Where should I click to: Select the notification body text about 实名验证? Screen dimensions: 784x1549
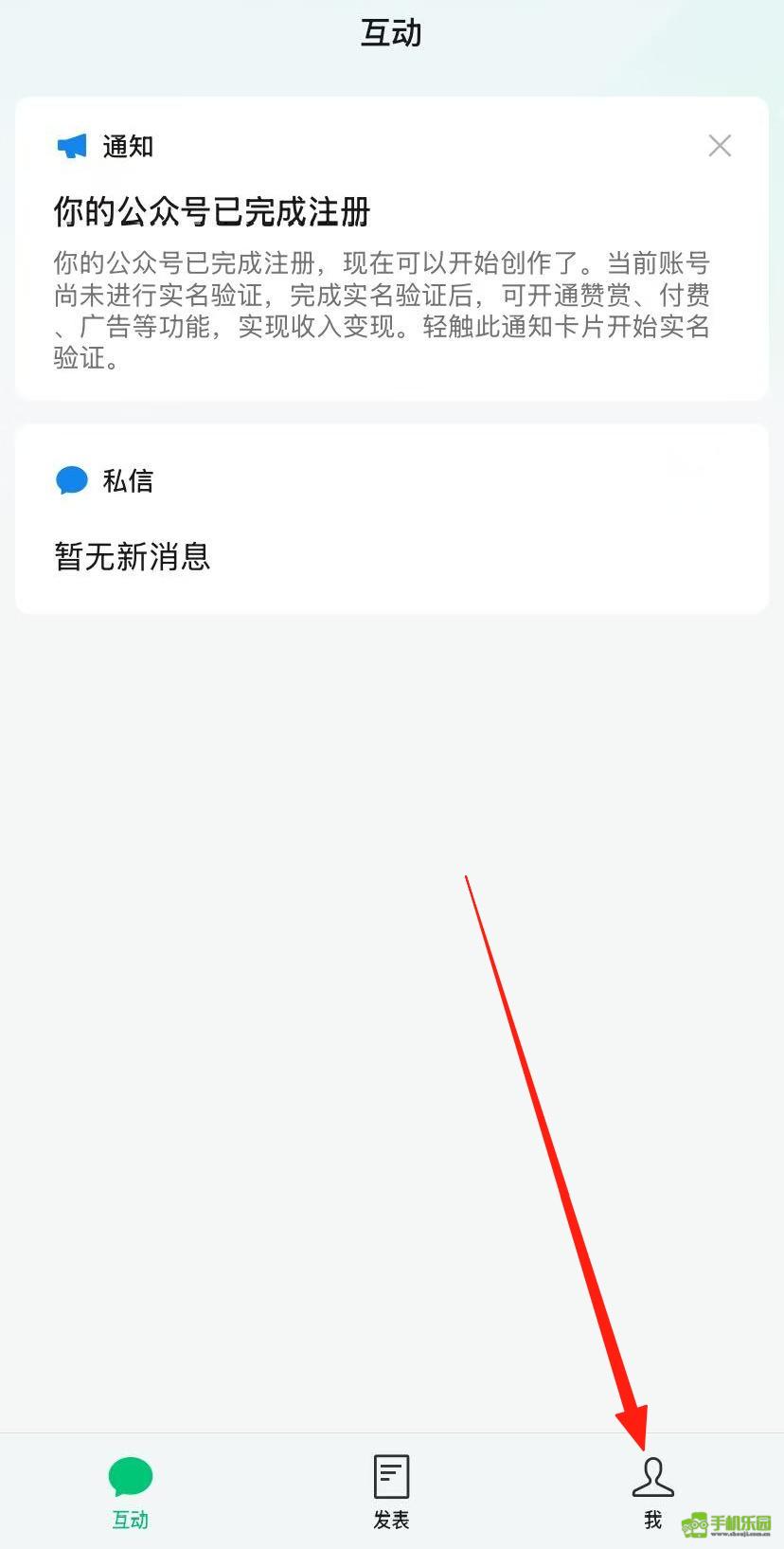[x=379, y=313]
